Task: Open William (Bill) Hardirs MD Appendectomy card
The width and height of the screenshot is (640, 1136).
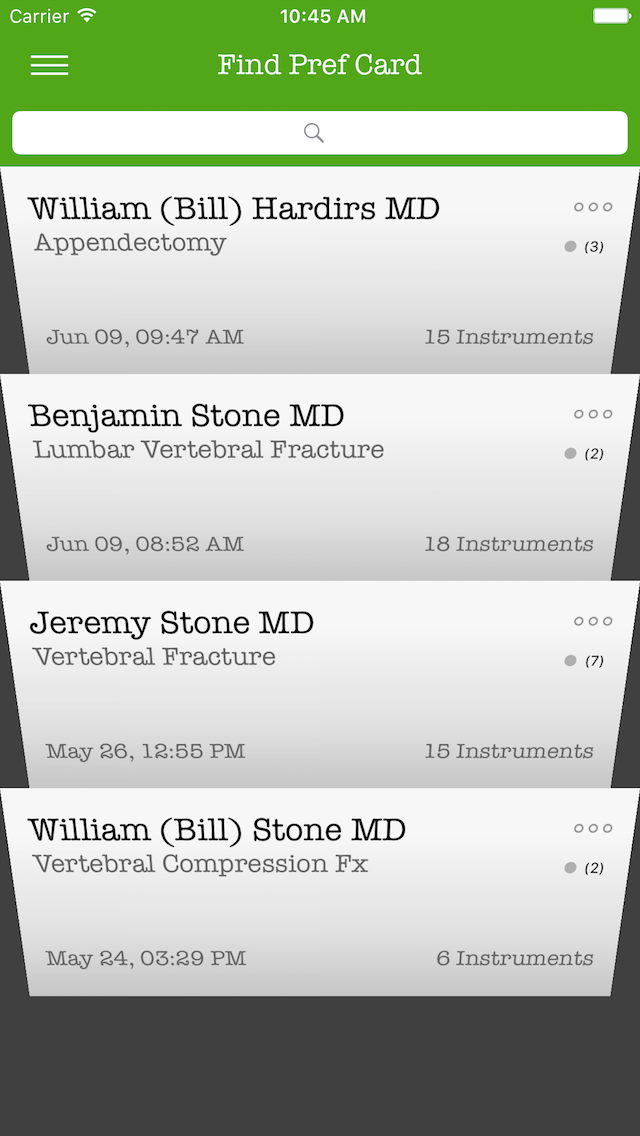Action: pos(320,270)
